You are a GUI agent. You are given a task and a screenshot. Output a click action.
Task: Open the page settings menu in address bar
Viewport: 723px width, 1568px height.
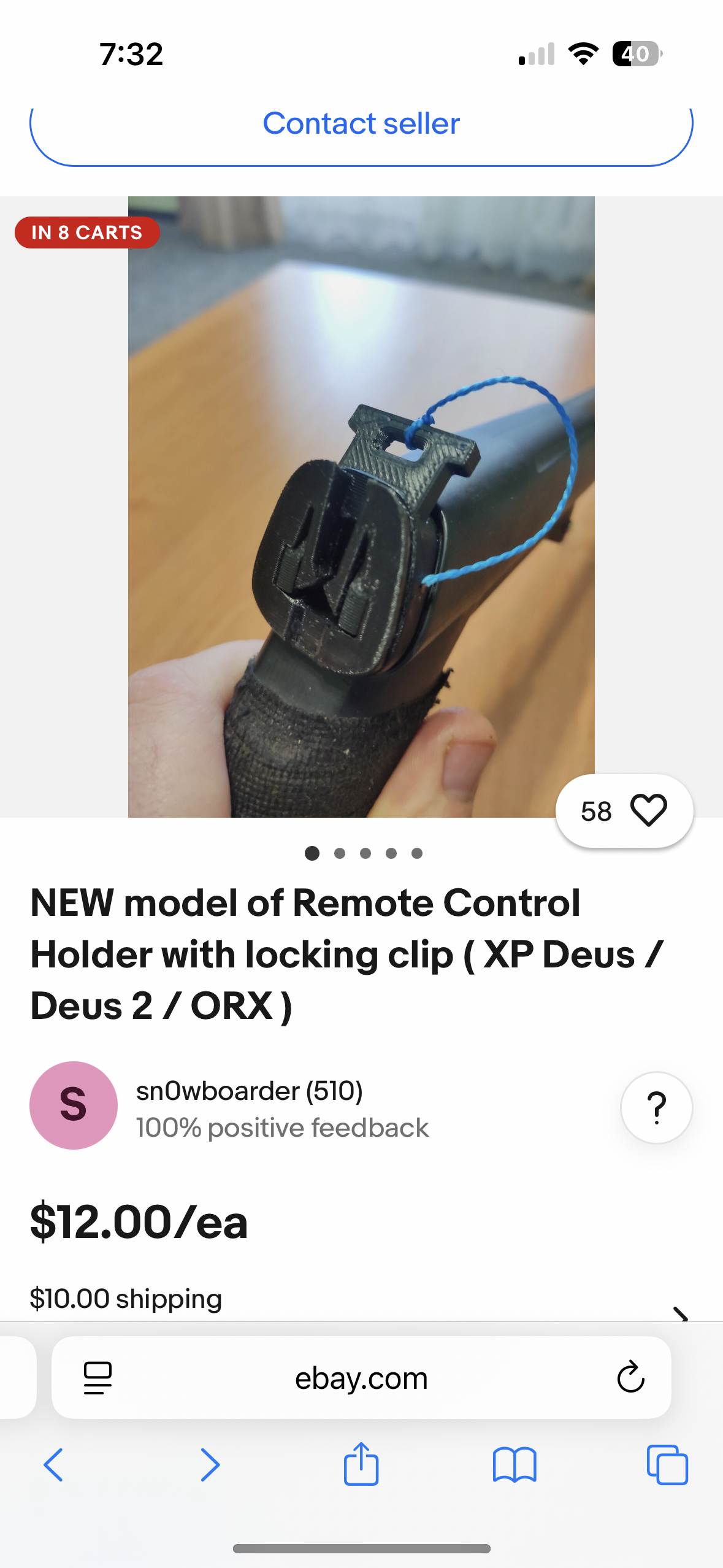point(98,1378)
